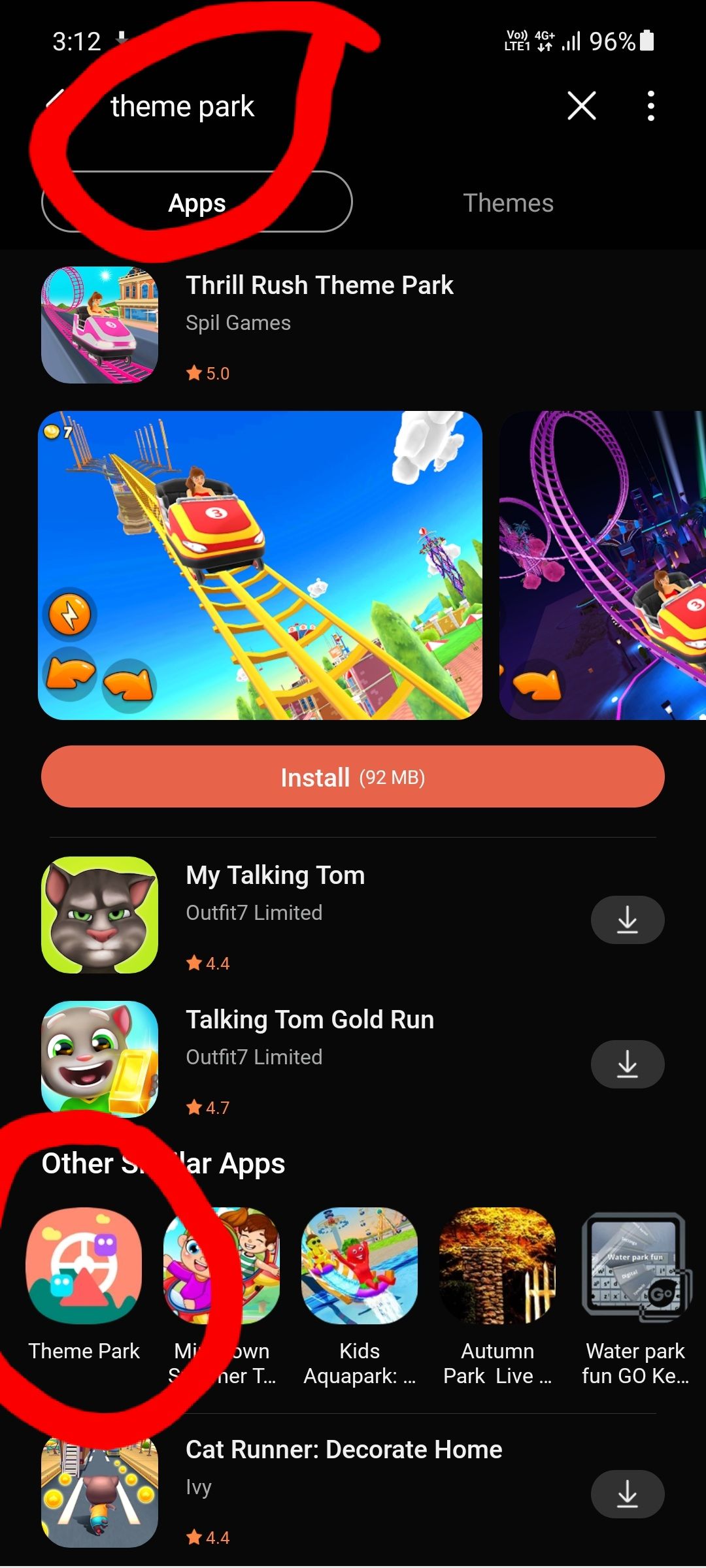Screen dimensions: 706x1568
Task: Open Water park fun GO Keyboard tile
Action: [635, 1266]
